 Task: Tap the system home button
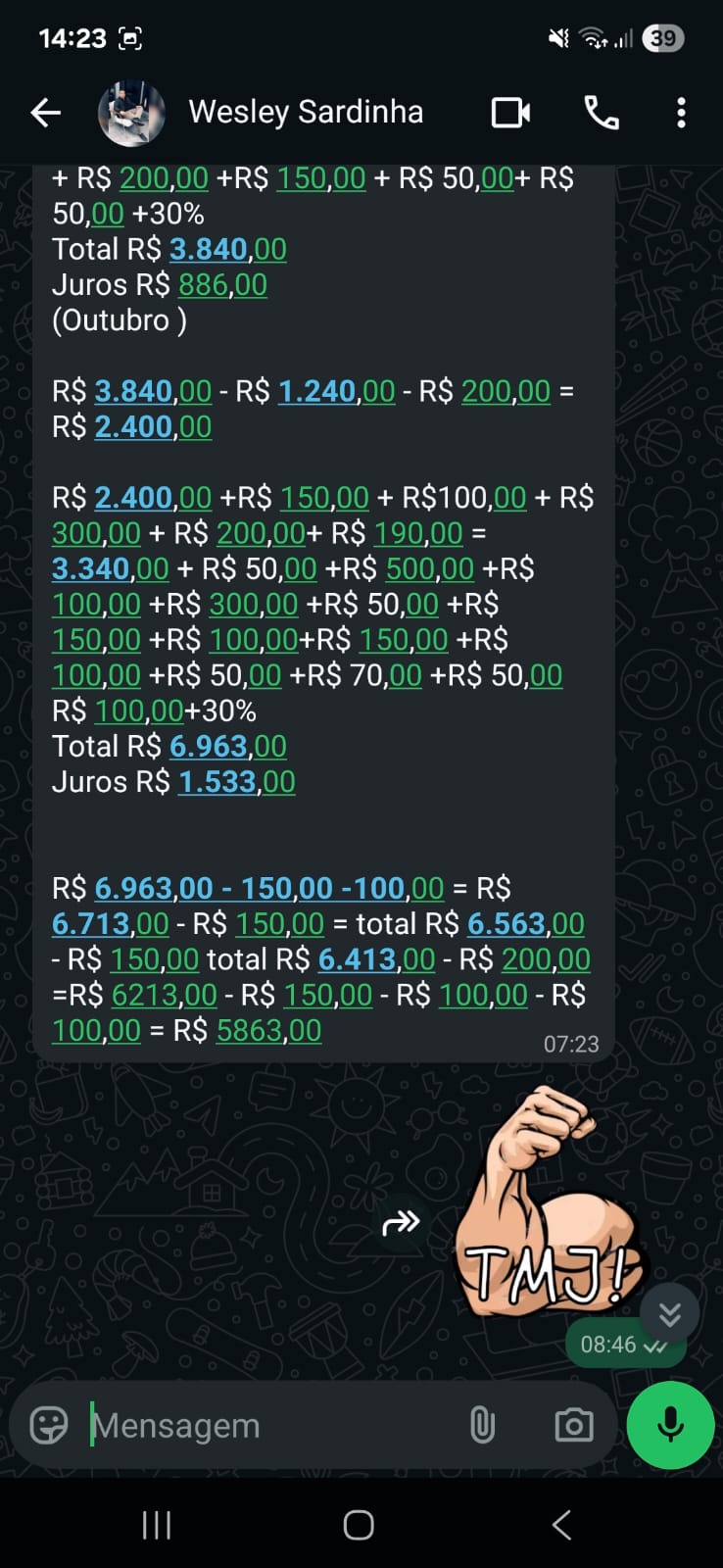[359, 1525]
